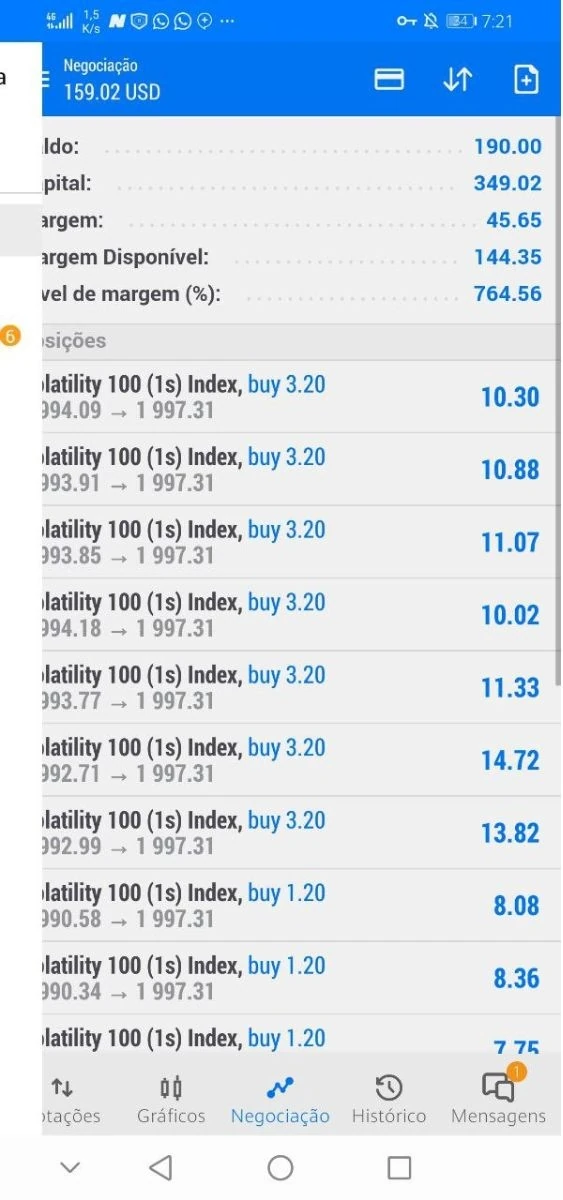Tap the card icon in the app bar
This screenshot has height=1200, width=563.
389,80
